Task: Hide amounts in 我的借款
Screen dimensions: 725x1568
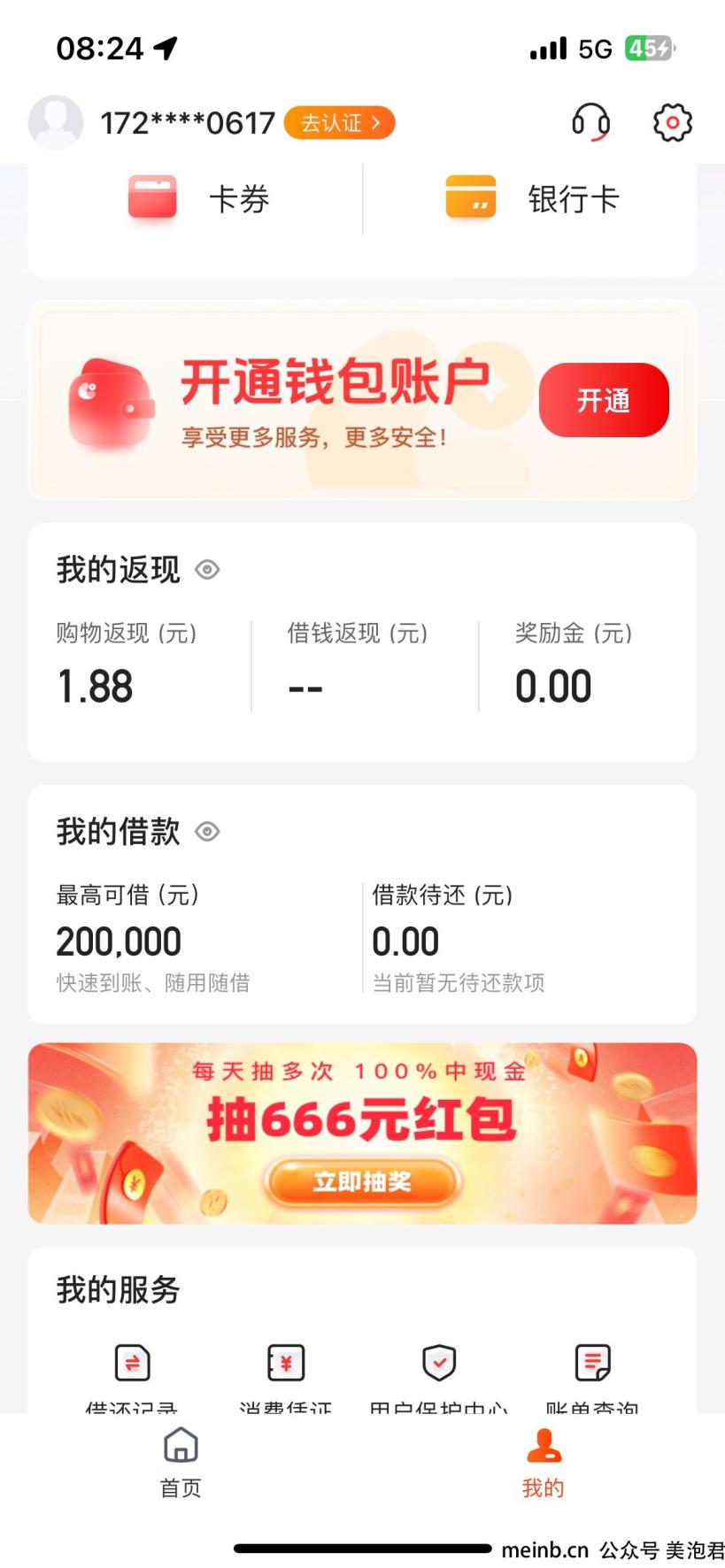Action: coord(207,832)
